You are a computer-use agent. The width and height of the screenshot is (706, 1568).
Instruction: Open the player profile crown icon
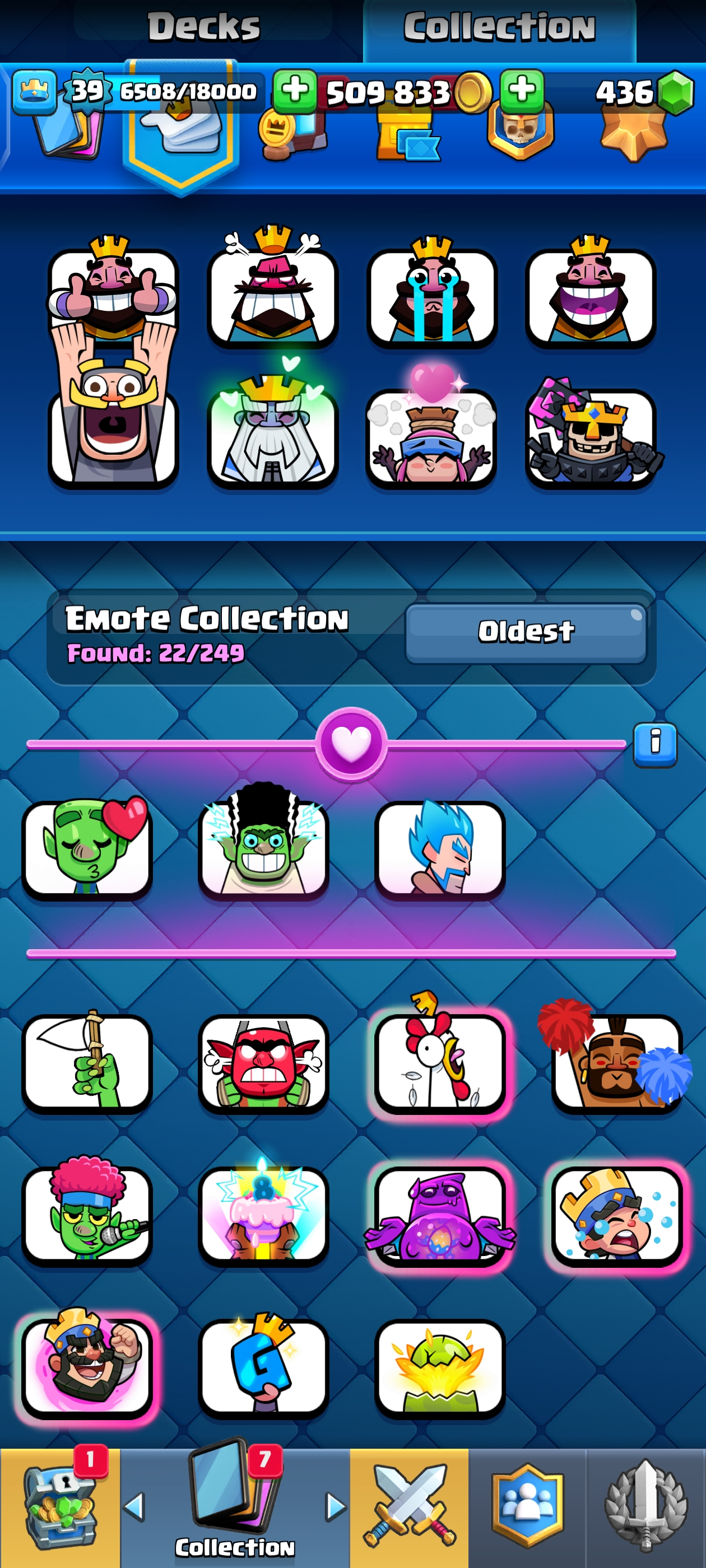click(x=34, y=92)
